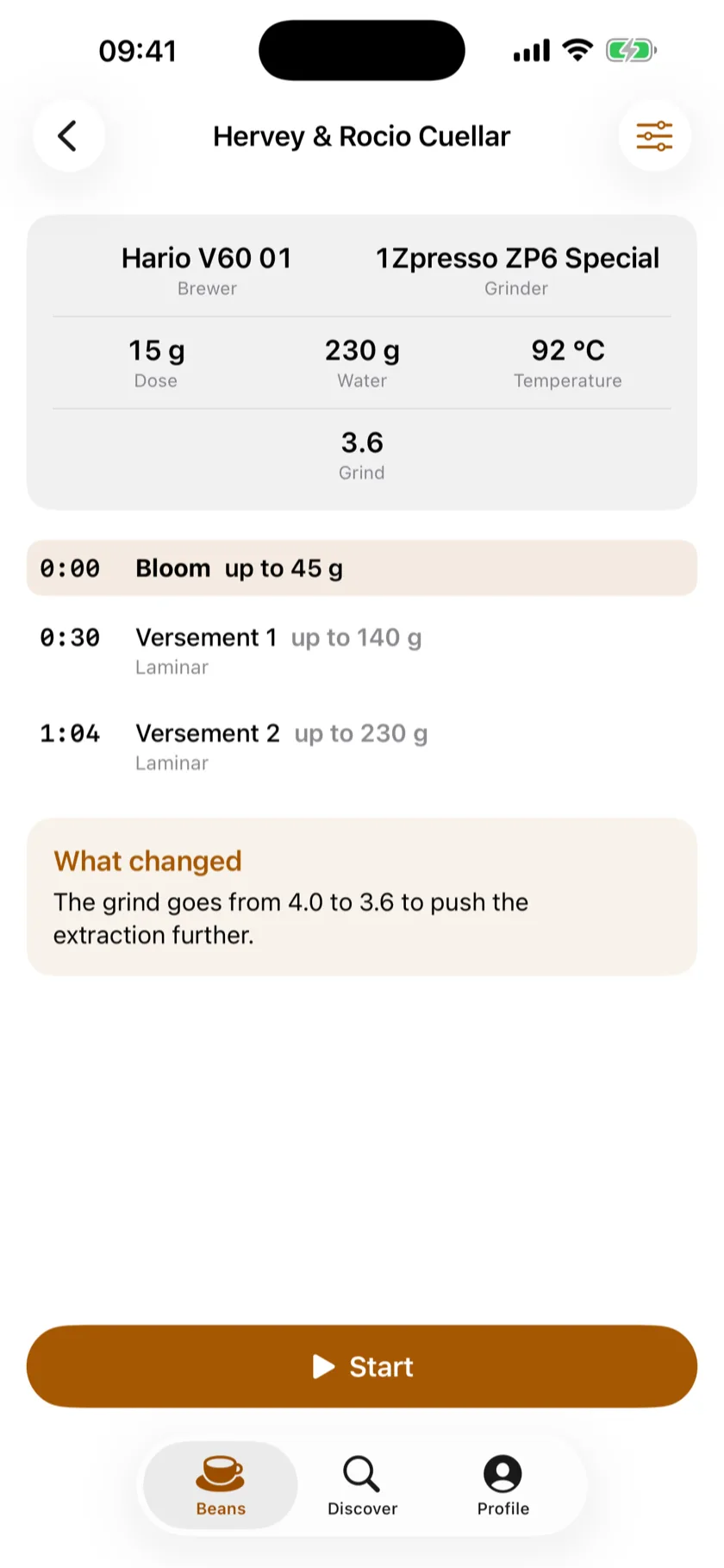The width and height of the screenshot is (724, 1568).
Task: Switch to the Beans tab
Action: tap(221, 1485)
